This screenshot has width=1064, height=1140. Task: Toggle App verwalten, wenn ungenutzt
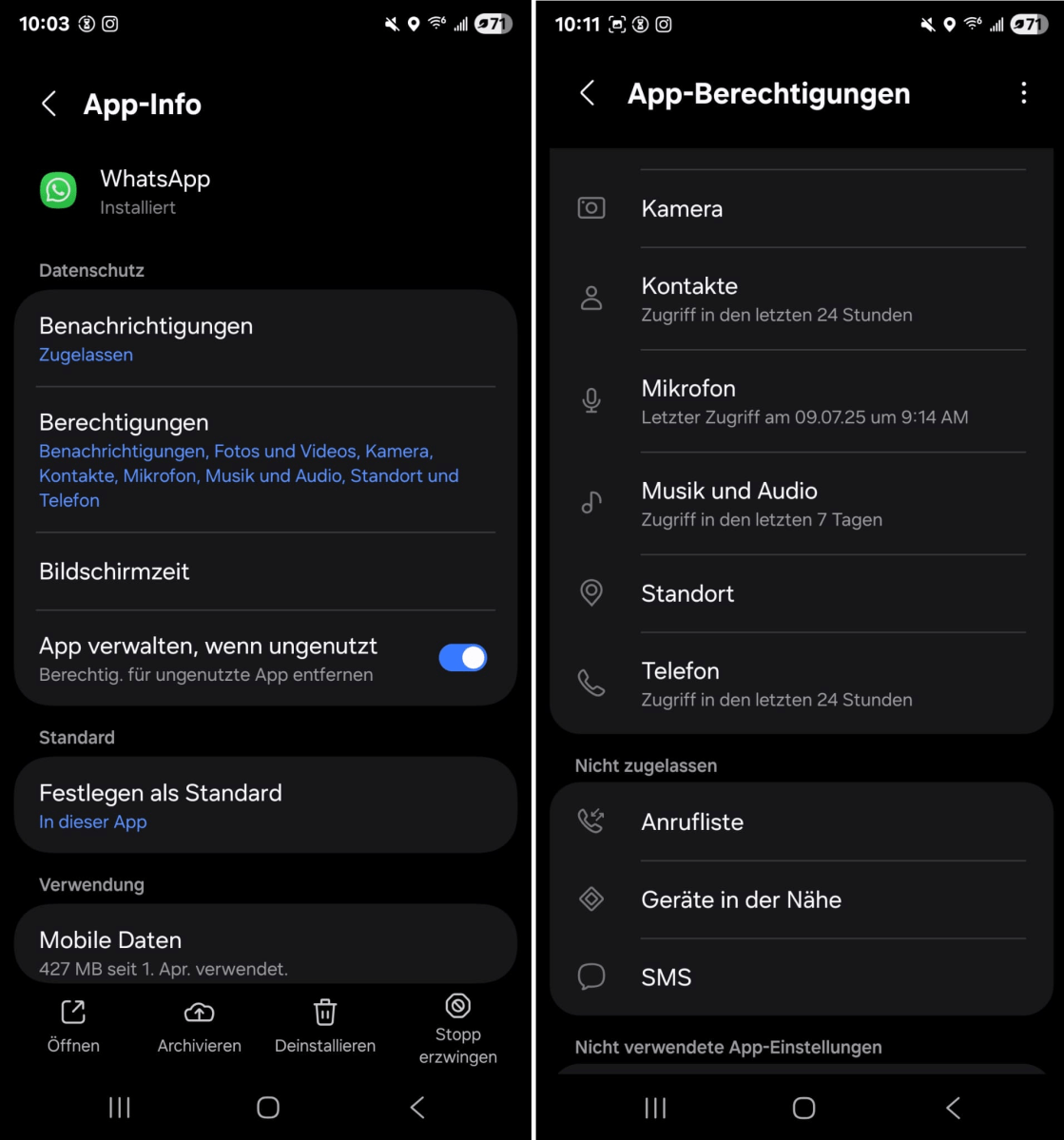[x=462, y=658]
